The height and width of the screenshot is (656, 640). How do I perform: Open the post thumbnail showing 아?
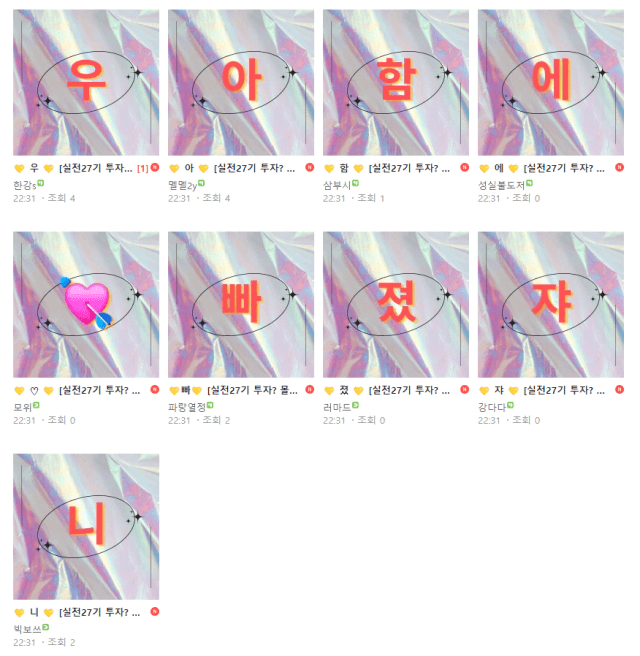[241, 82]
